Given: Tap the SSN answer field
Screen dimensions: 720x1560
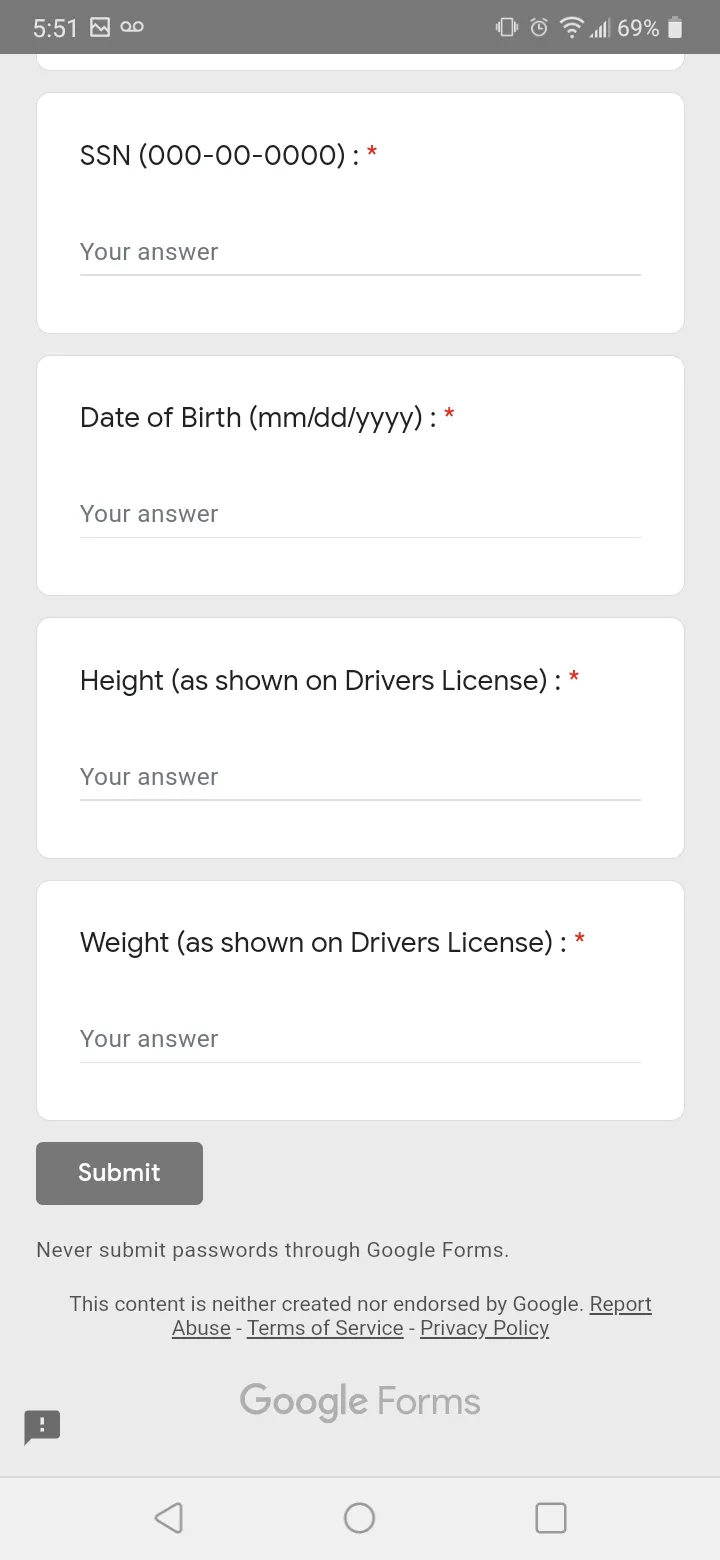Looking at the screenshot, I should tap(360, 252).
